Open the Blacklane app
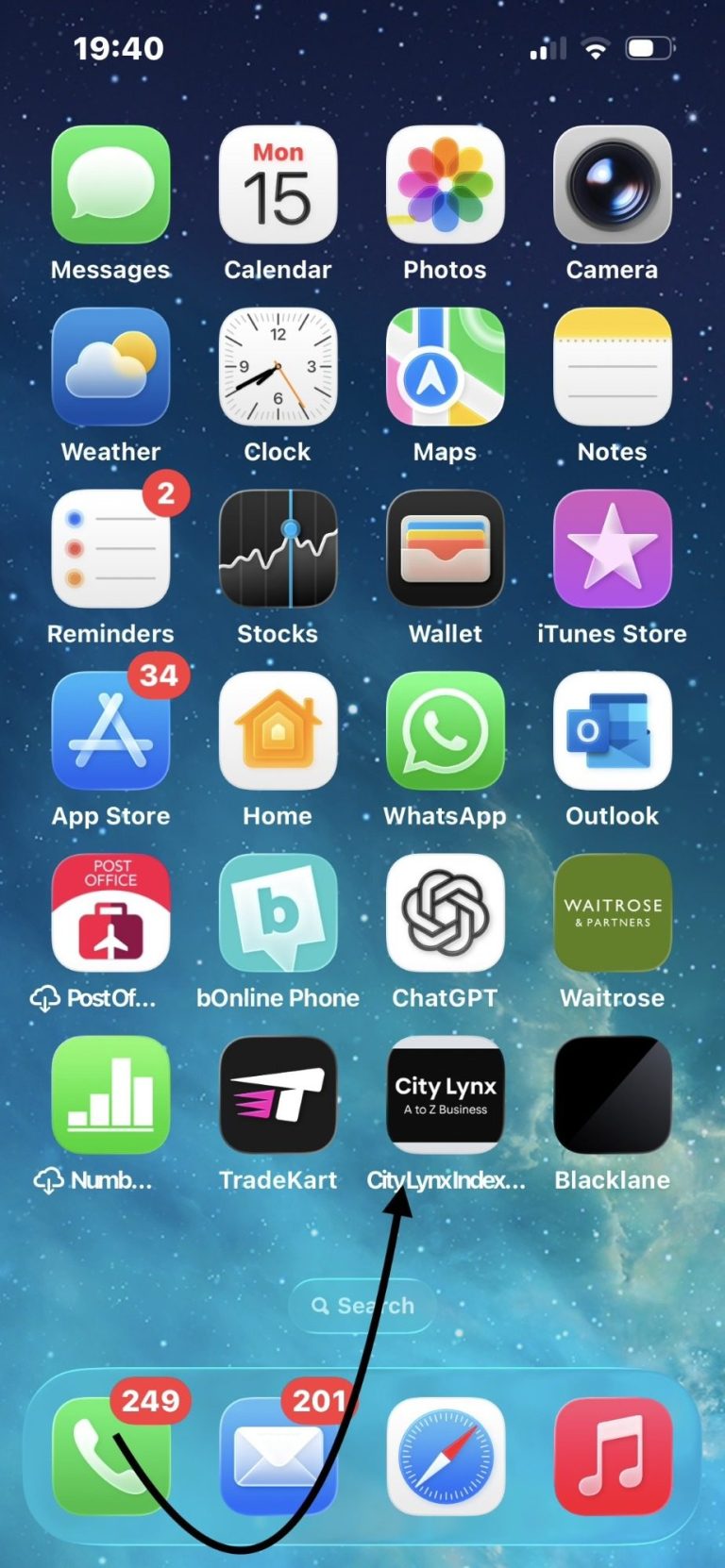Image resolution: width=725 pixels, height=1568 pixels. pyautogui.click(x=612, y=1095)
